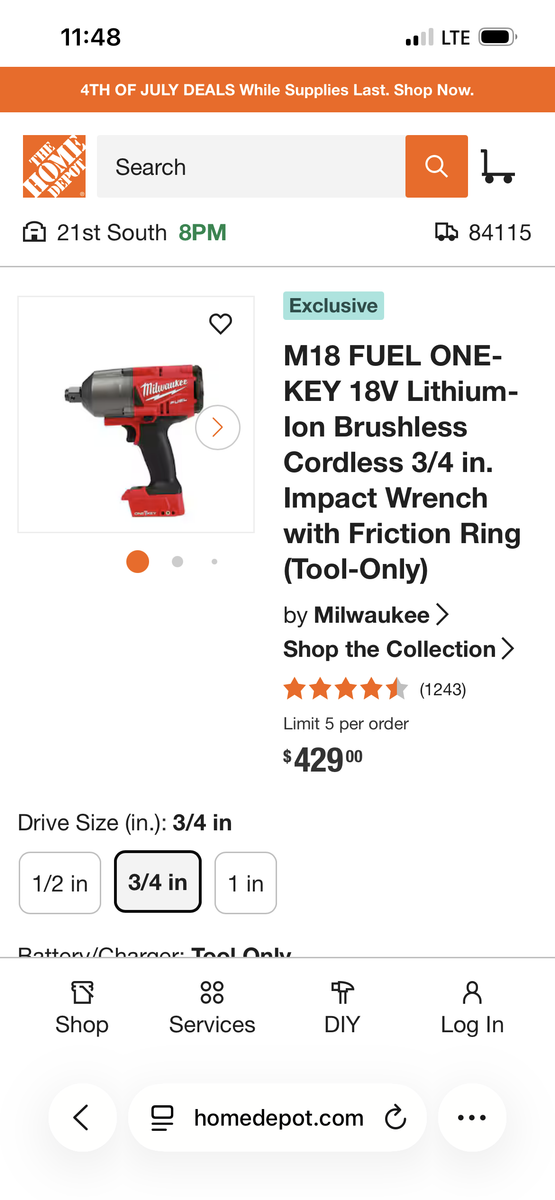This screenshot has height=1200, width=555.
Task: Reload the homedepot.com page
Action: coord(395,1118)
